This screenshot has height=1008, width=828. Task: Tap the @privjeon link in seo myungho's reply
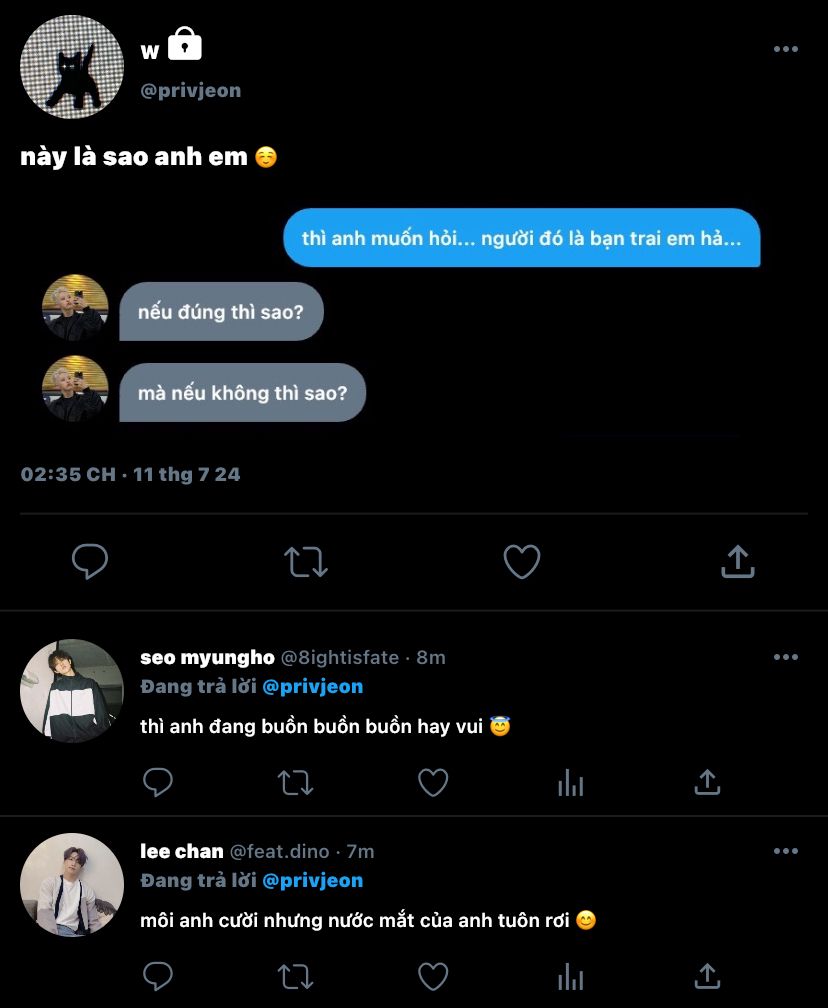[x=312, y=687]
